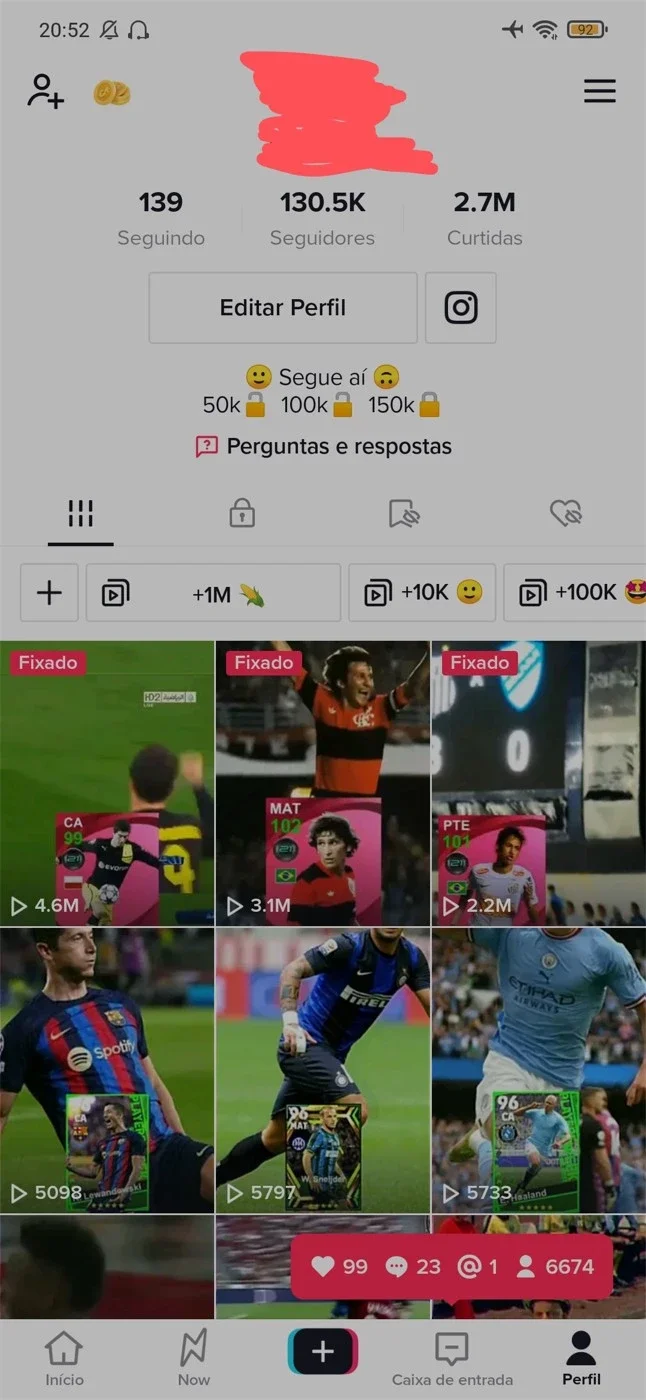Image resolution: width=646 pixels, height=1400 pixels.
Task: Open the +10K playlist
Action: click(422, 593)
